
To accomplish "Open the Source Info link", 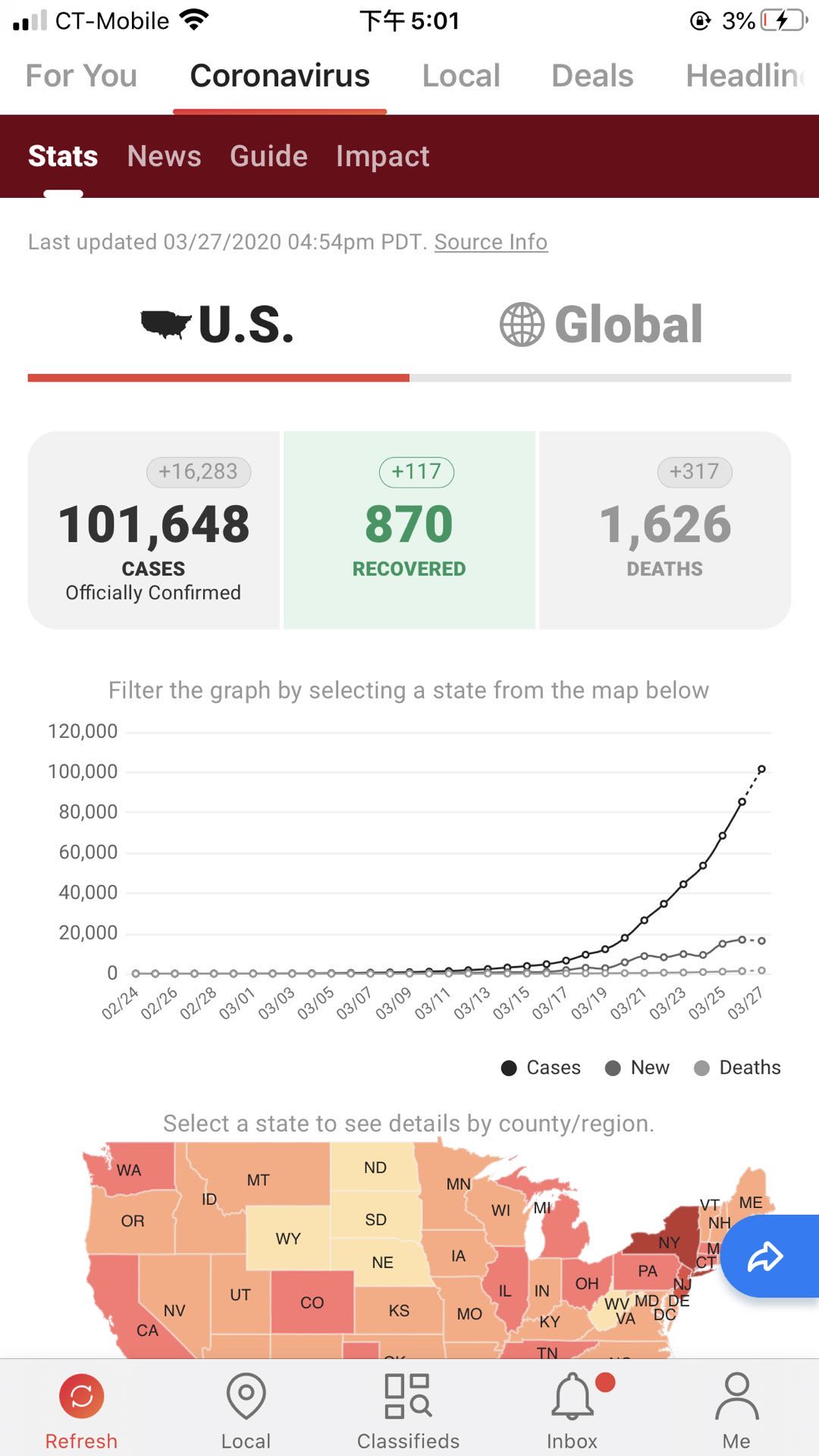I will click(x=491, y=242).
